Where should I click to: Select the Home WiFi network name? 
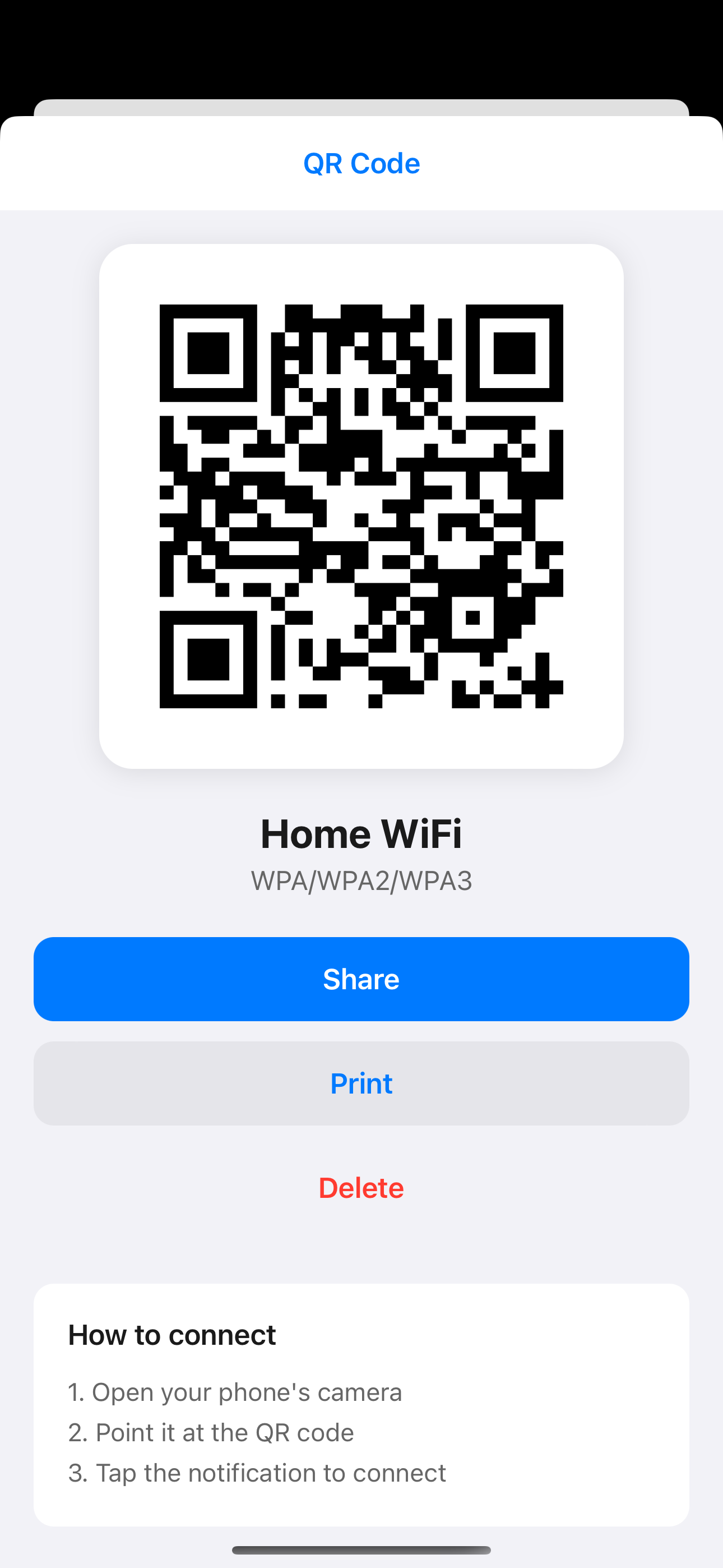[361, 833]
